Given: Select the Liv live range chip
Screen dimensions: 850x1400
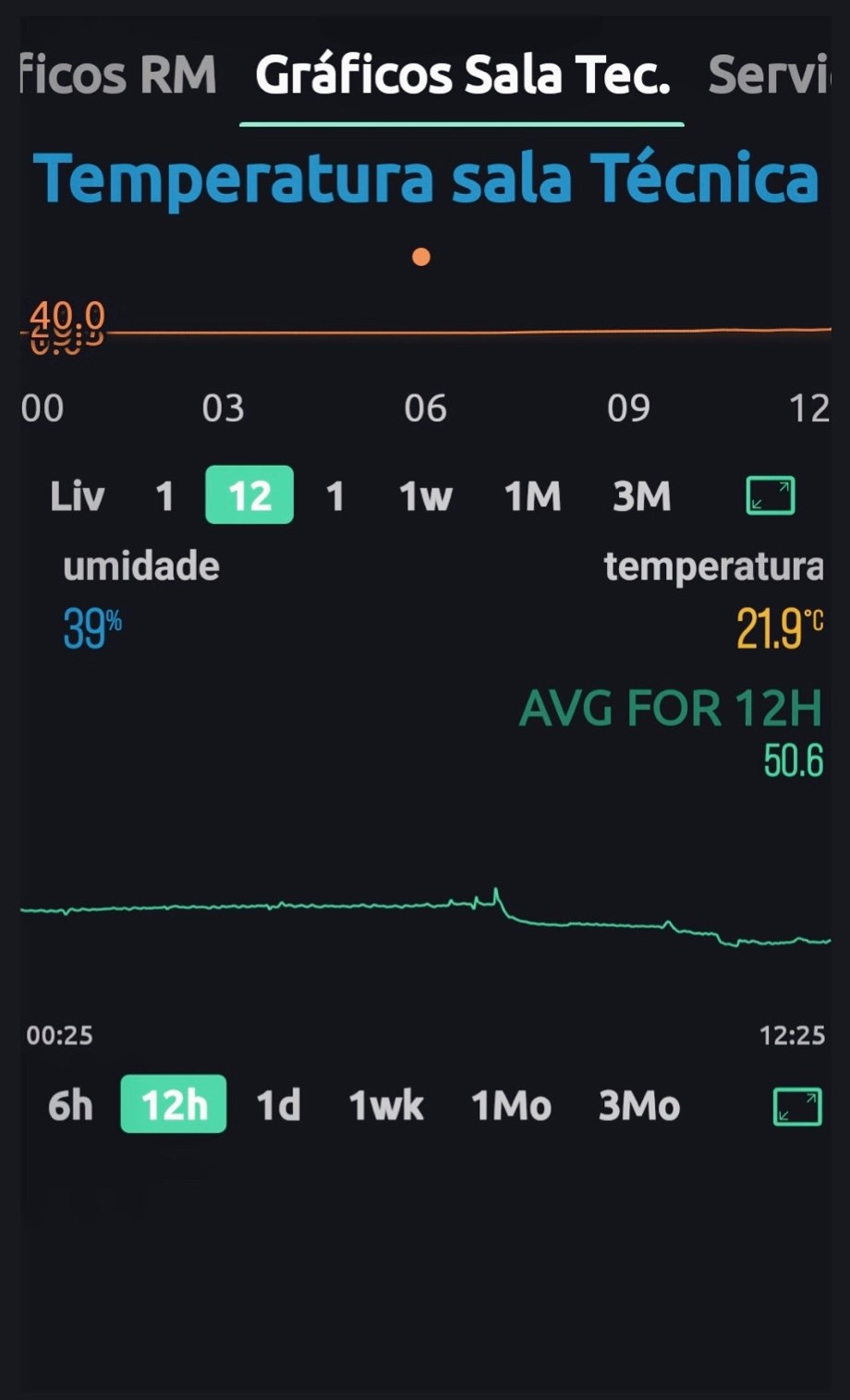Looking at the screenshot, I should tap(77, 496).
